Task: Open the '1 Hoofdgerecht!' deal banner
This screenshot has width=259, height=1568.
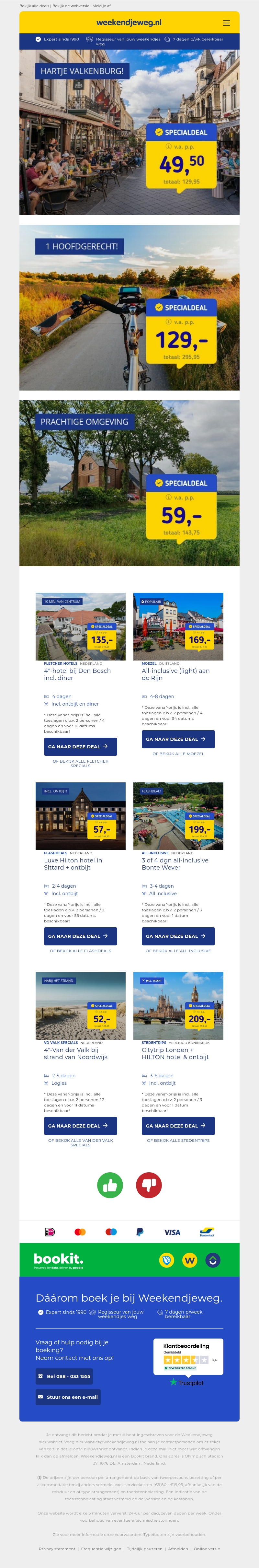Action: pyautogui.click(x=129, y=307)
